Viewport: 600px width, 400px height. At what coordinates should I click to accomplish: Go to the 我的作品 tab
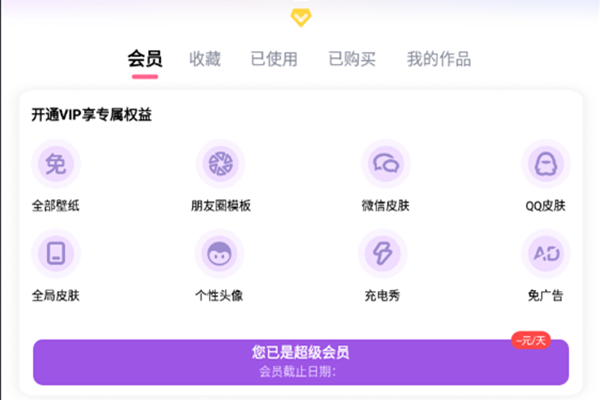(438, 59)
